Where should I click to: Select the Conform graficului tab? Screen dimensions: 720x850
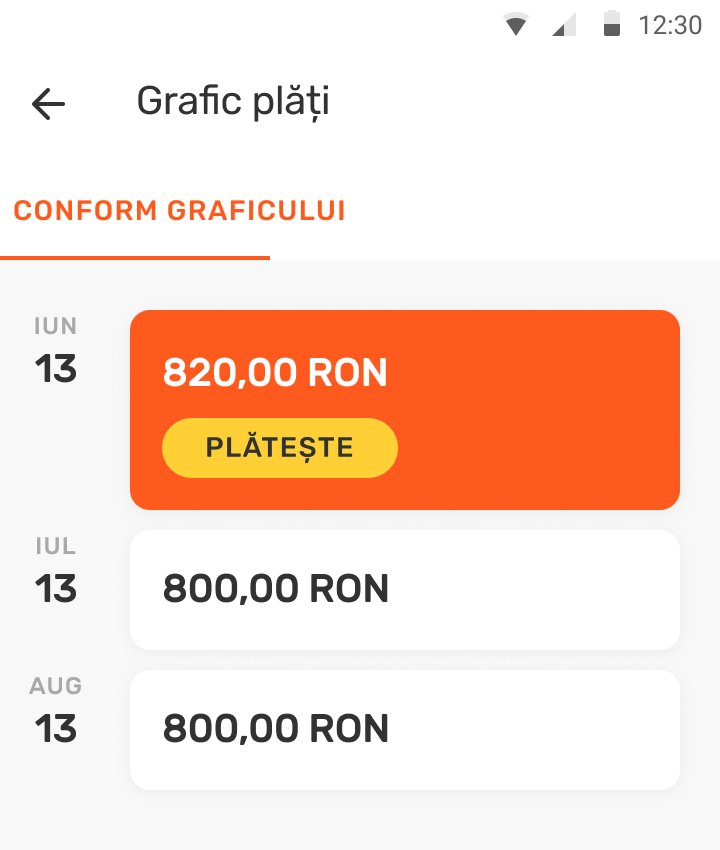pyautogui.click(x=180, y=211)
